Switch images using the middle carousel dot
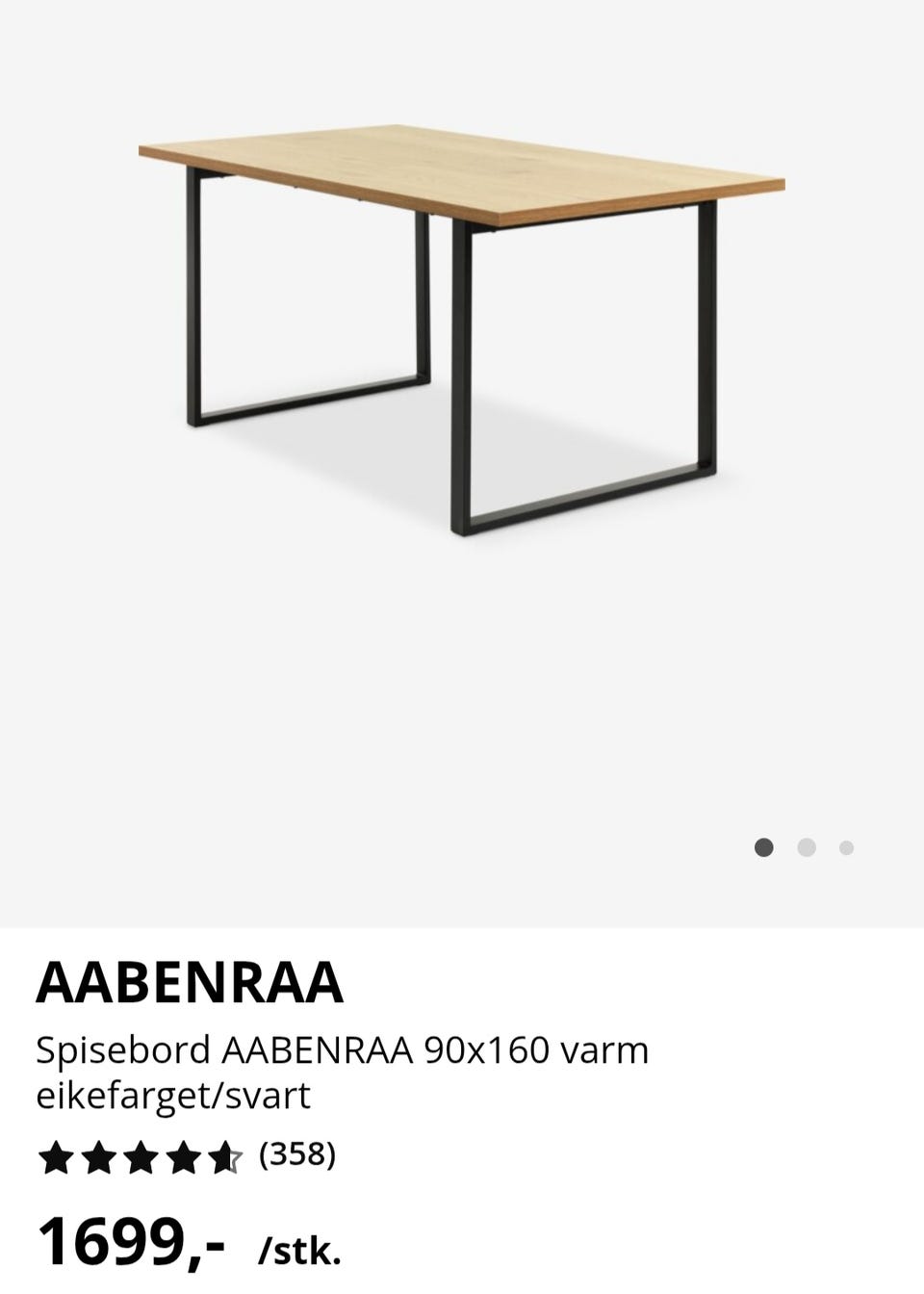The image size is (924, 1294). tap(806, 848)
